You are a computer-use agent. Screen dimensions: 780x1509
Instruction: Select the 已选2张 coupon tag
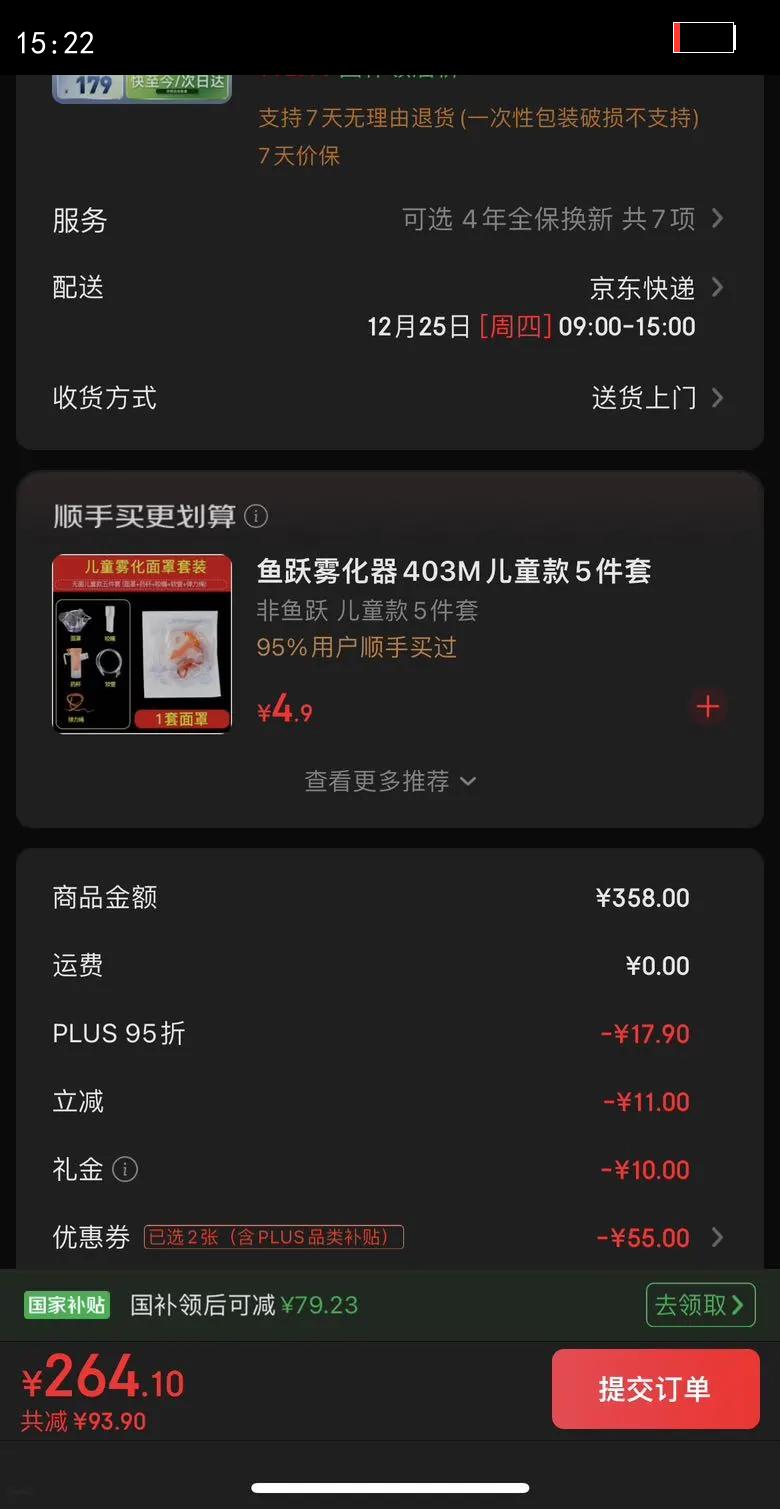coord(270,1238)
